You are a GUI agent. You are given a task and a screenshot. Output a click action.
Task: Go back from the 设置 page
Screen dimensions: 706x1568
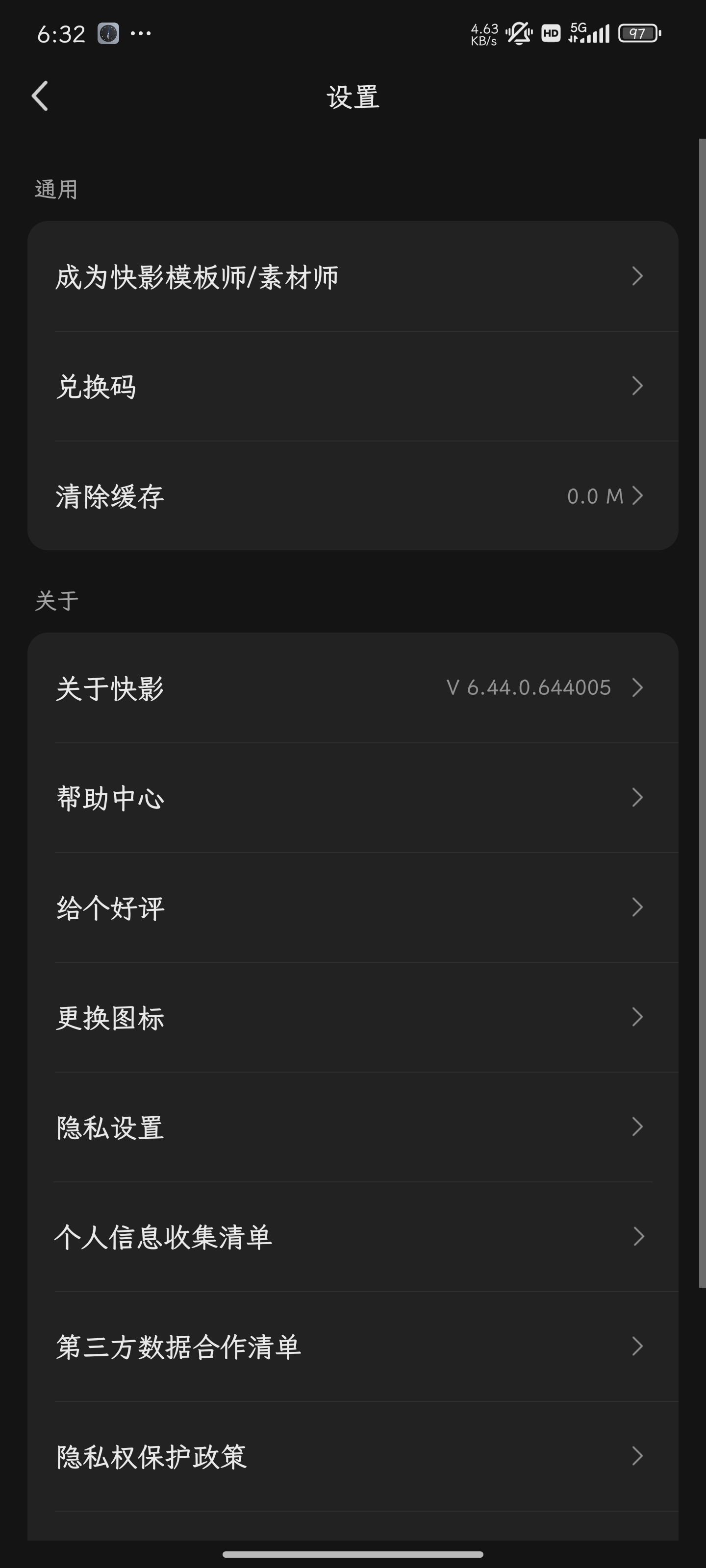(40, 96)
